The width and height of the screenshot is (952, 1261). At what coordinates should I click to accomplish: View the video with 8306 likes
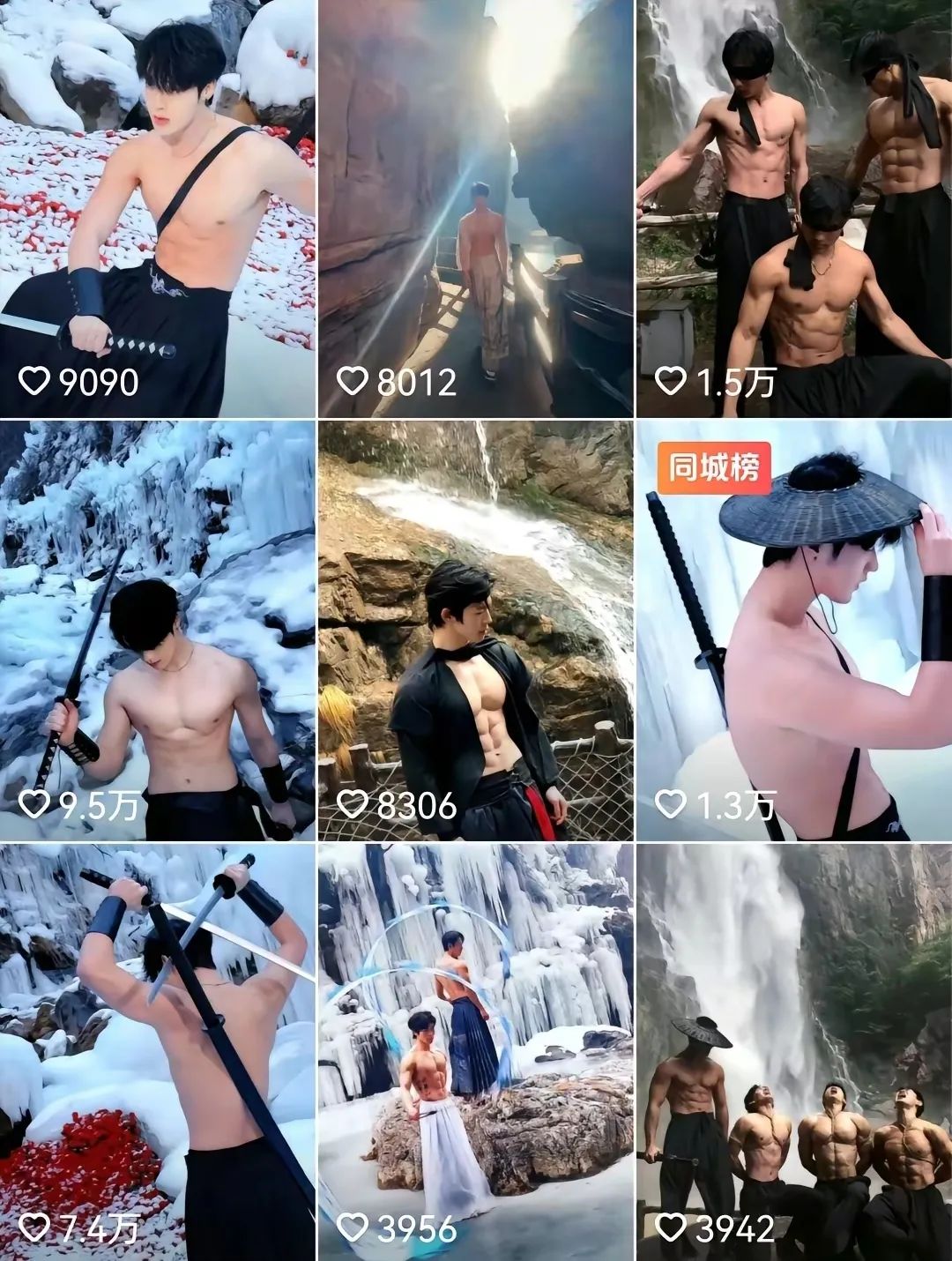(476, 630)
